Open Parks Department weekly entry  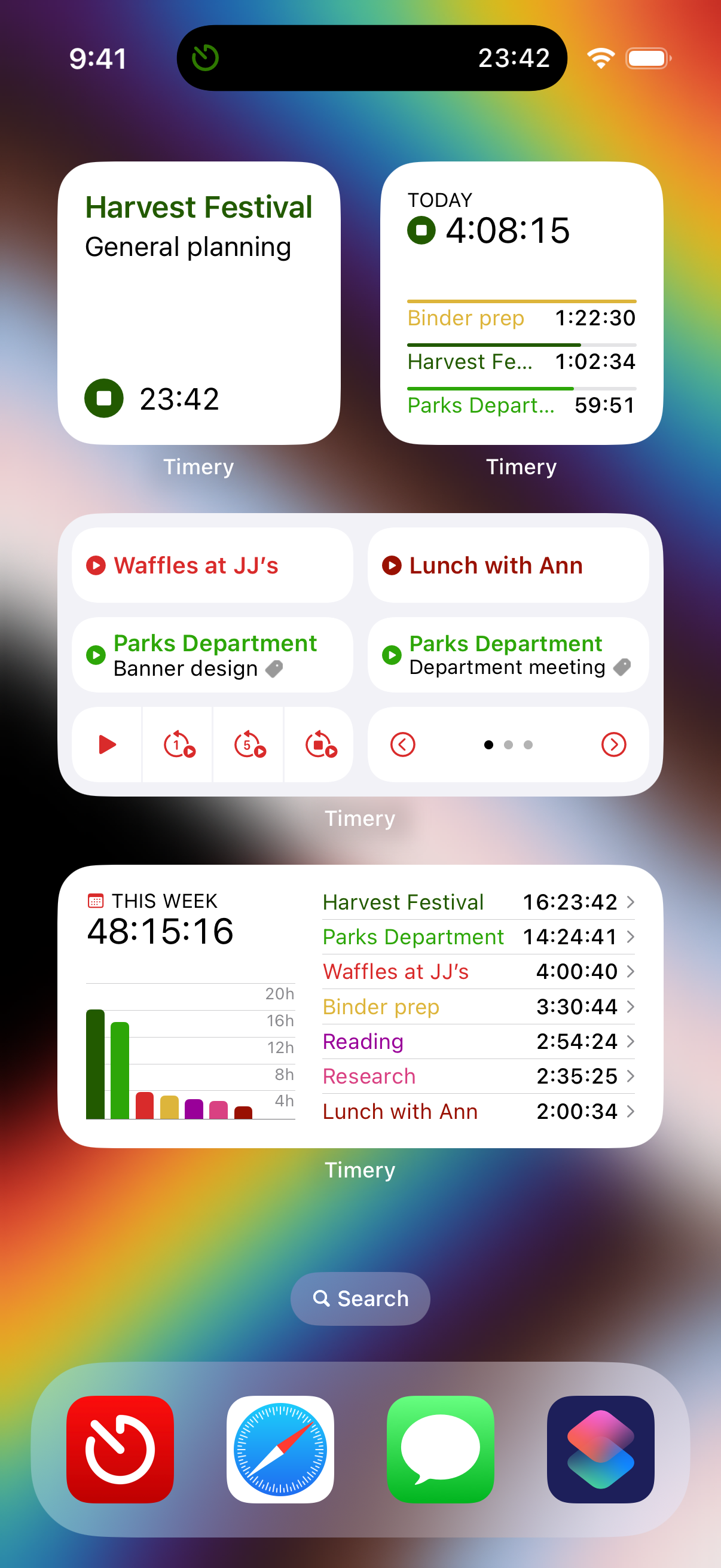point(479,936)
